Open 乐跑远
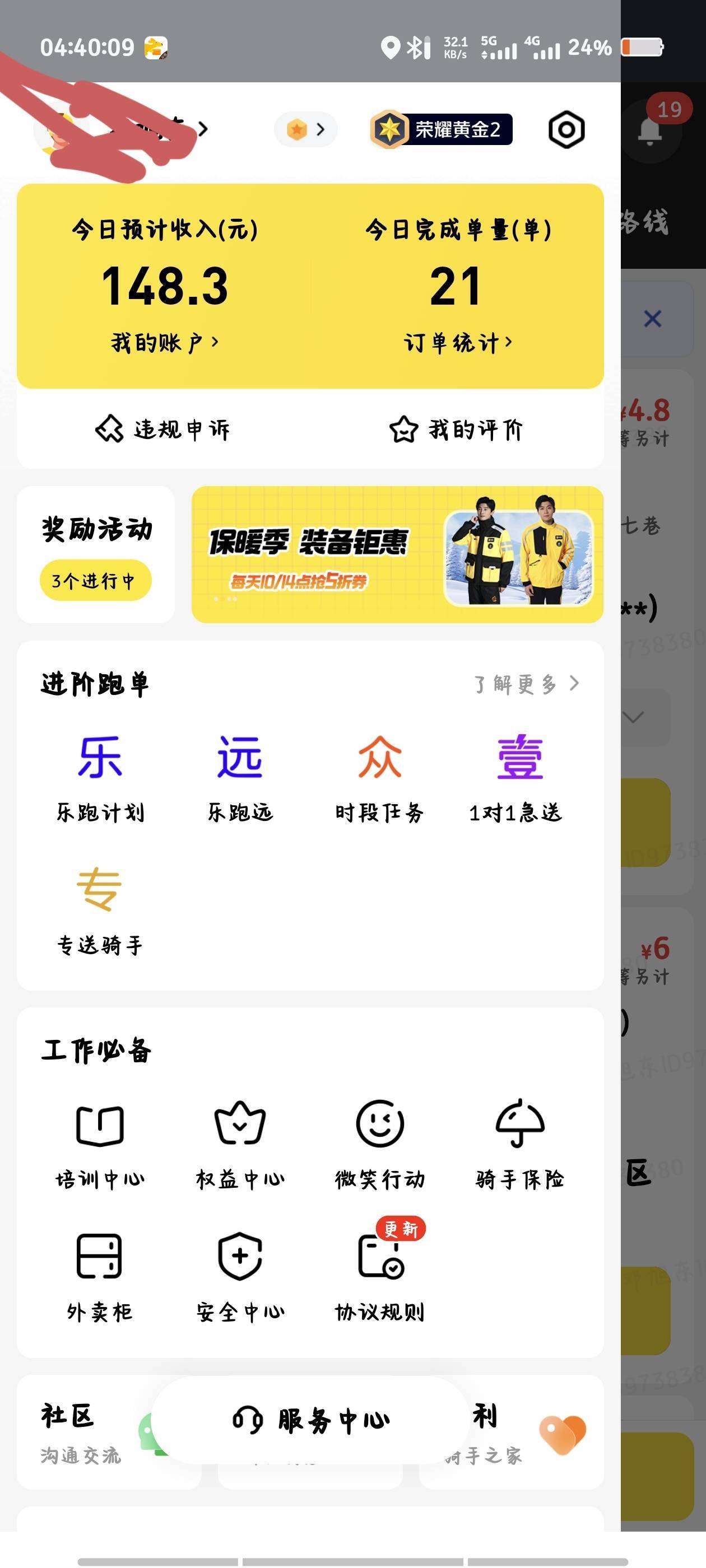 click(x=240, y=777)
